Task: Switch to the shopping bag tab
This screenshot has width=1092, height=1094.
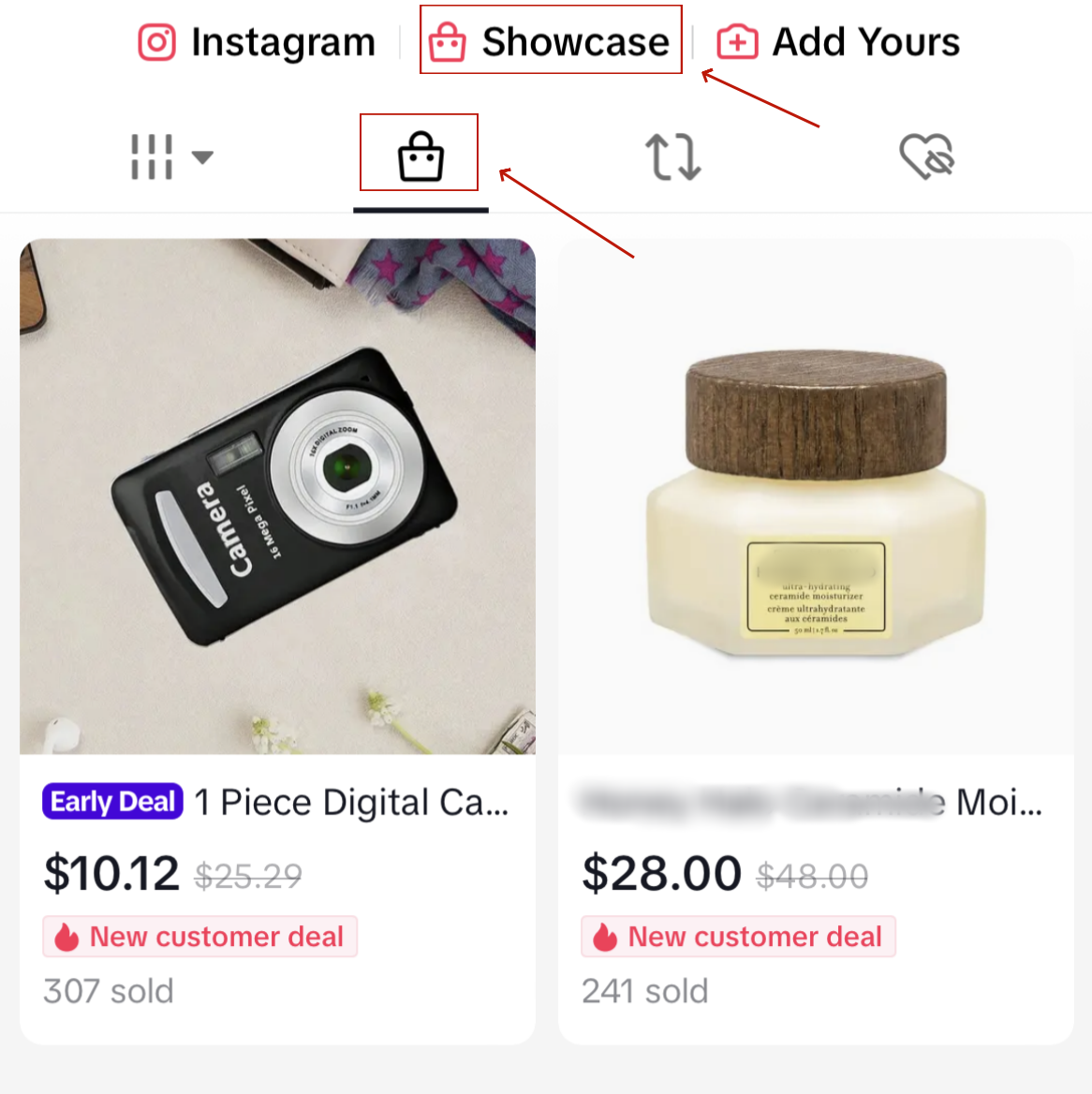Action: pos(421,156)
